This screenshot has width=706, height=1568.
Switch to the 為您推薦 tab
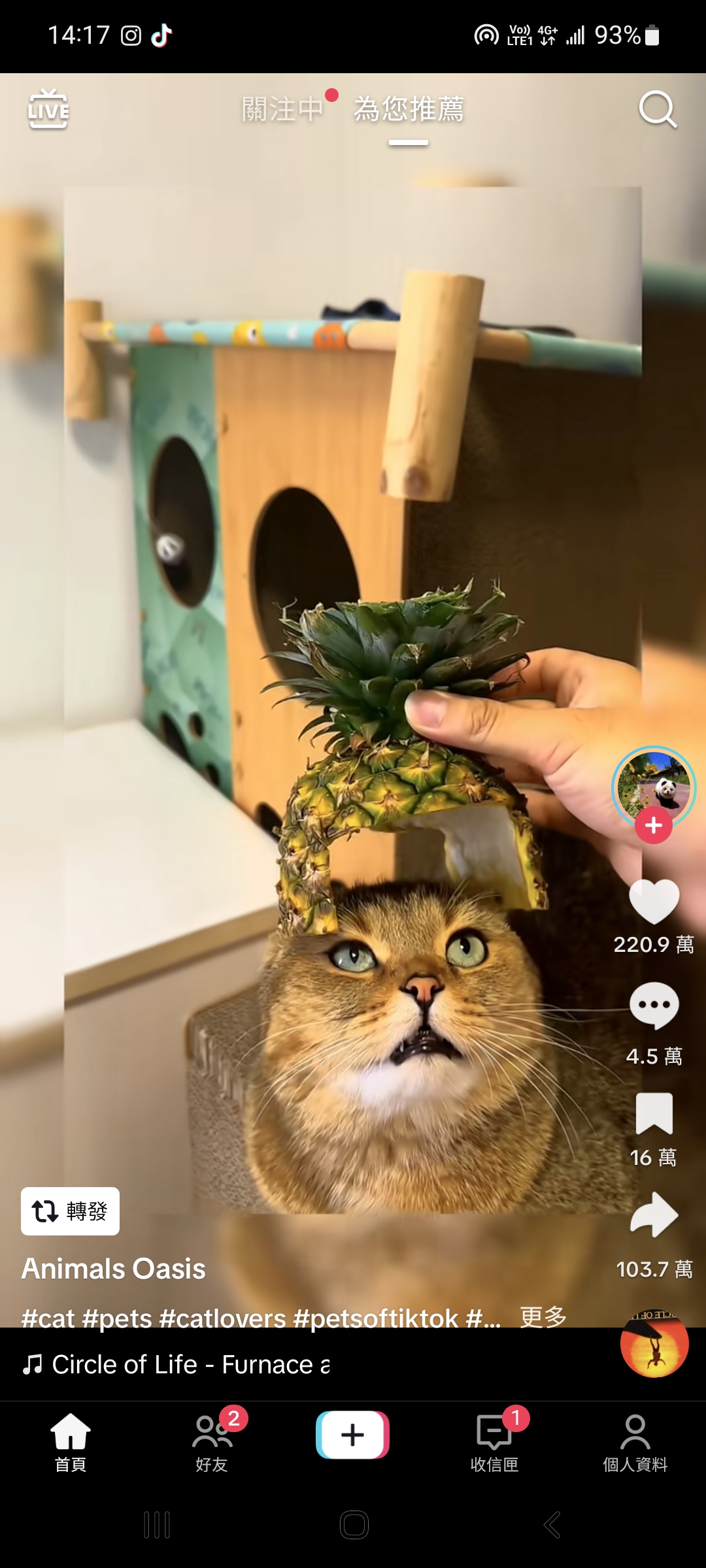coord(409,109)
